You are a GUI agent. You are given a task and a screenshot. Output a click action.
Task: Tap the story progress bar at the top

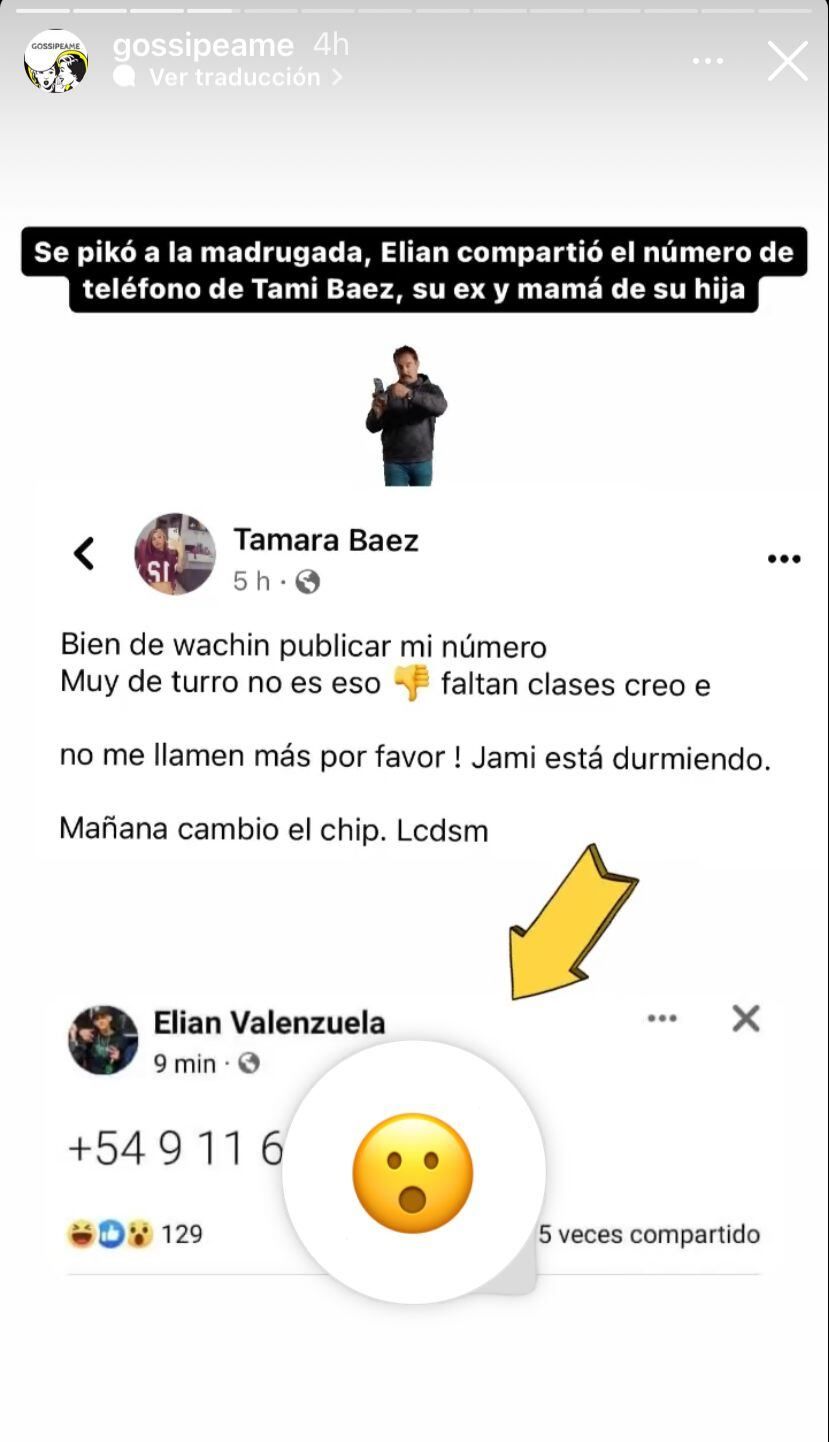(x=414, y=10)
